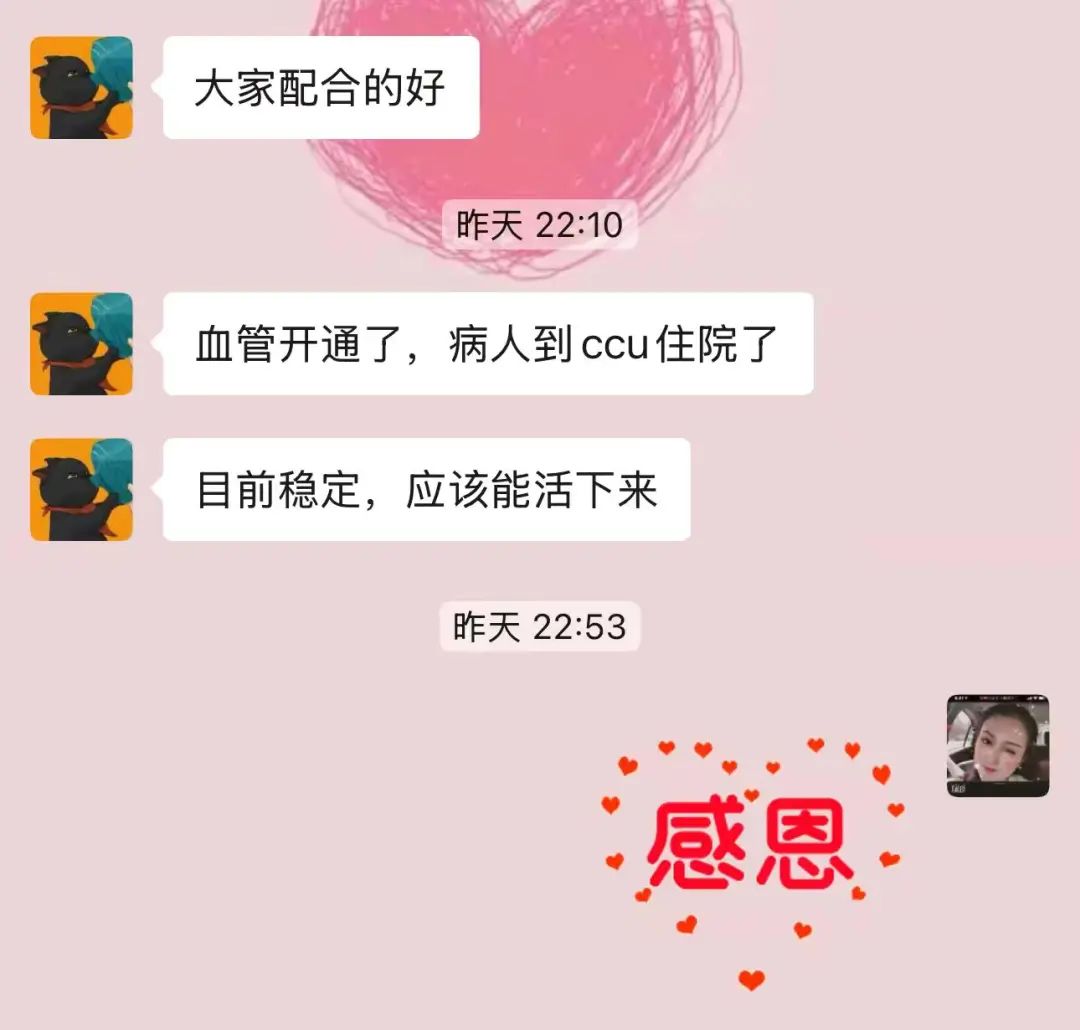View profile from avatar beside "目前稳定" message

(81, 489)
